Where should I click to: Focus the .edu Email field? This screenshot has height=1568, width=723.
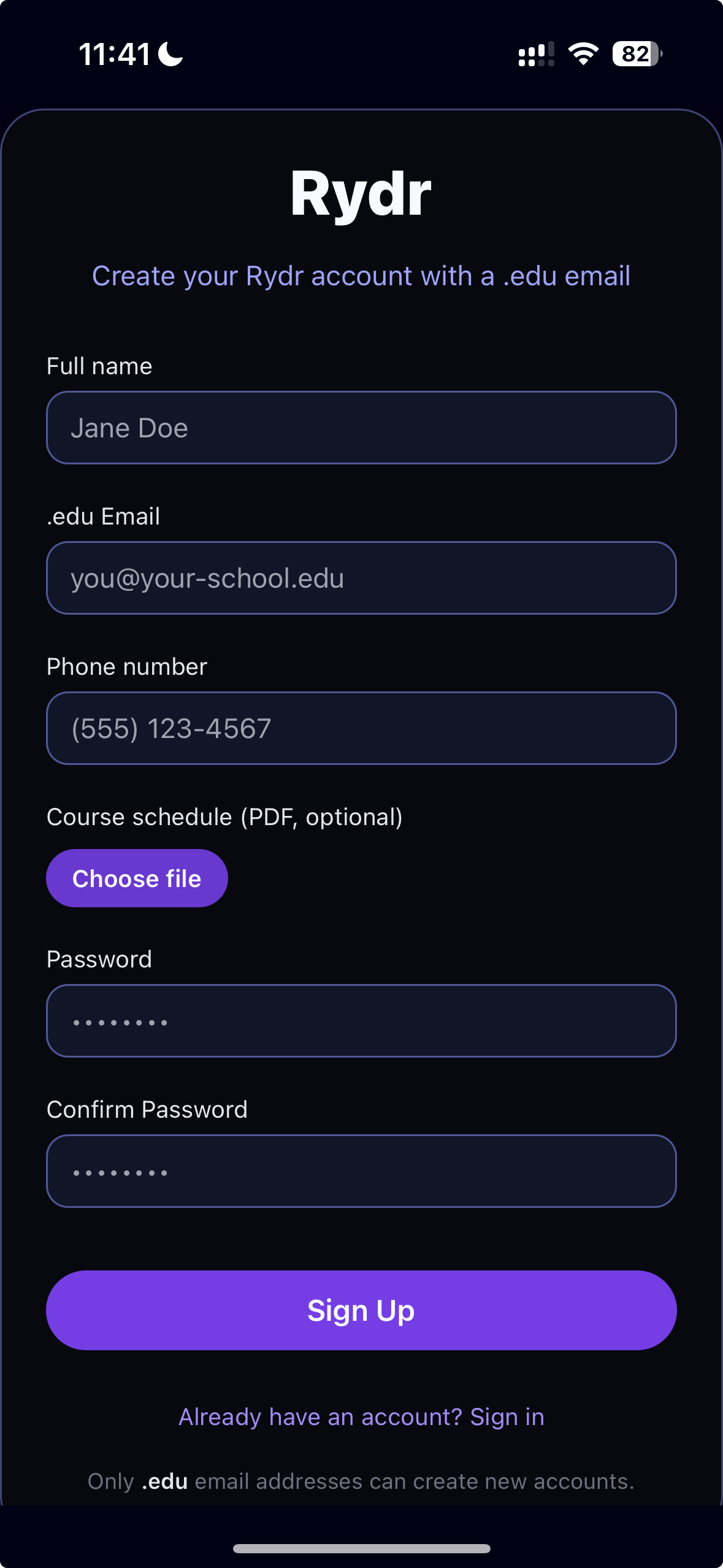(x=361, y=578)
